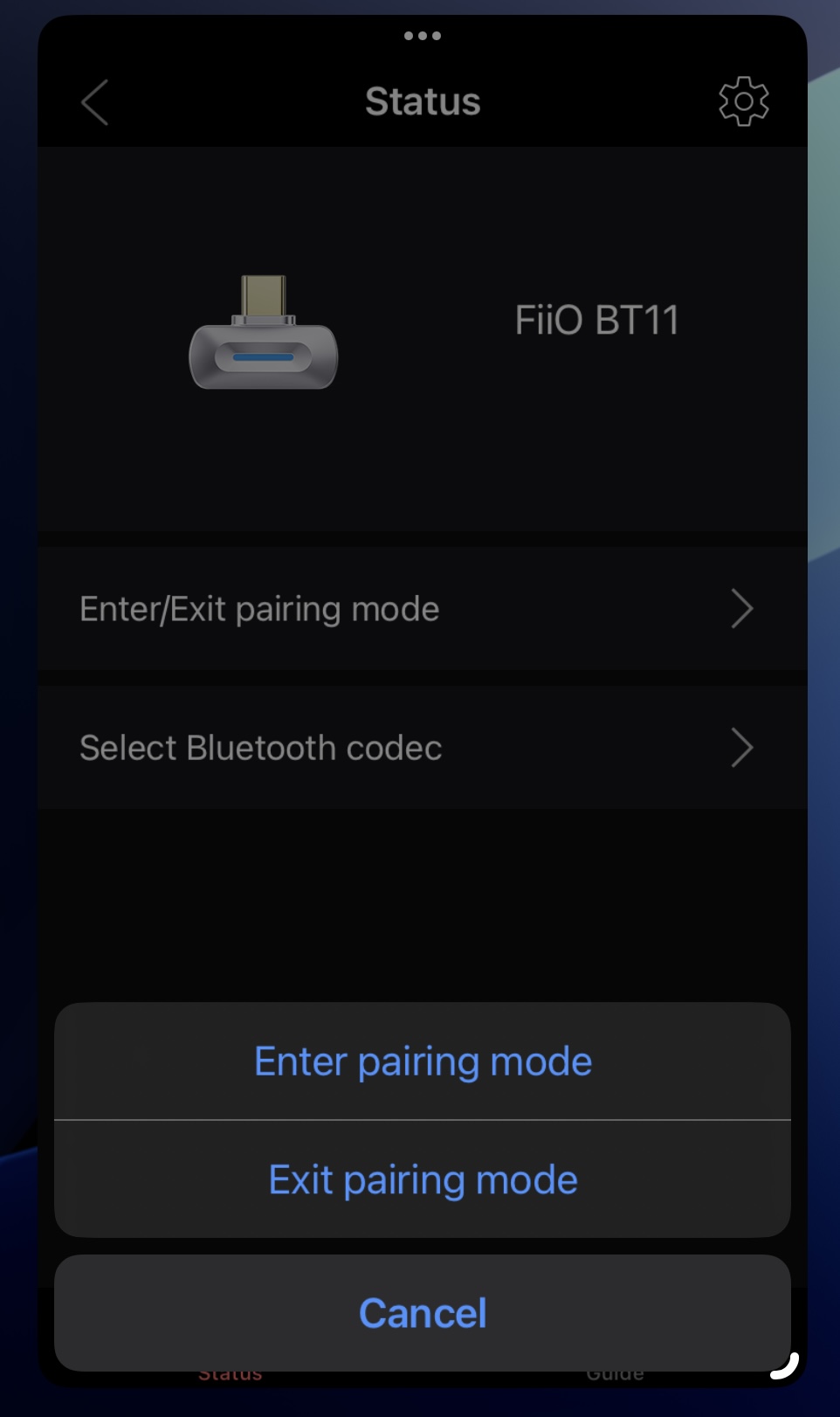The height and width of the screenshot is (1417, 840).
Task: Select the Status tab at bottom
Action: coord(231,1372)
